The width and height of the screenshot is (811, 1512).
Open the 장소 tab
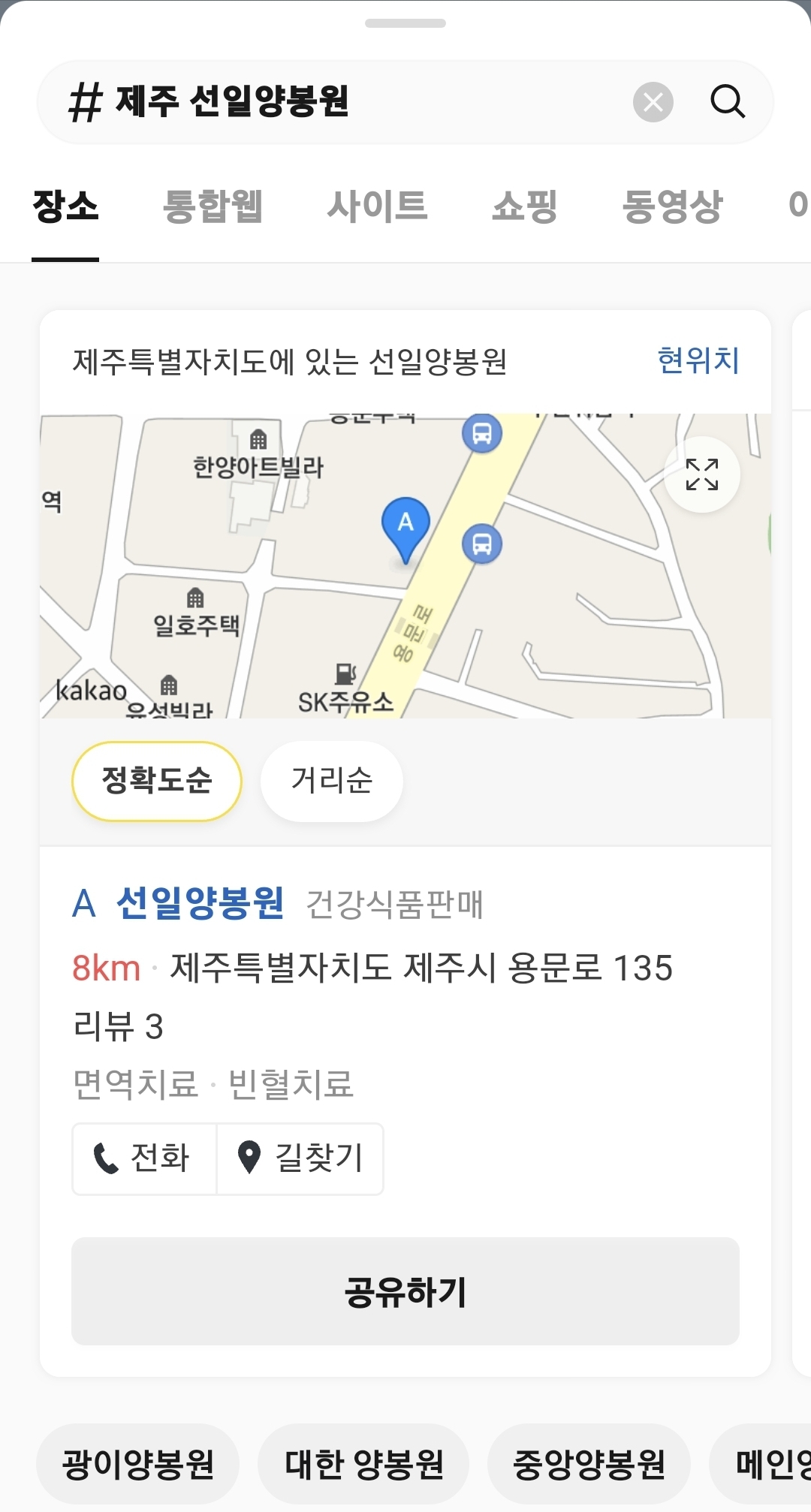[65, 206]
